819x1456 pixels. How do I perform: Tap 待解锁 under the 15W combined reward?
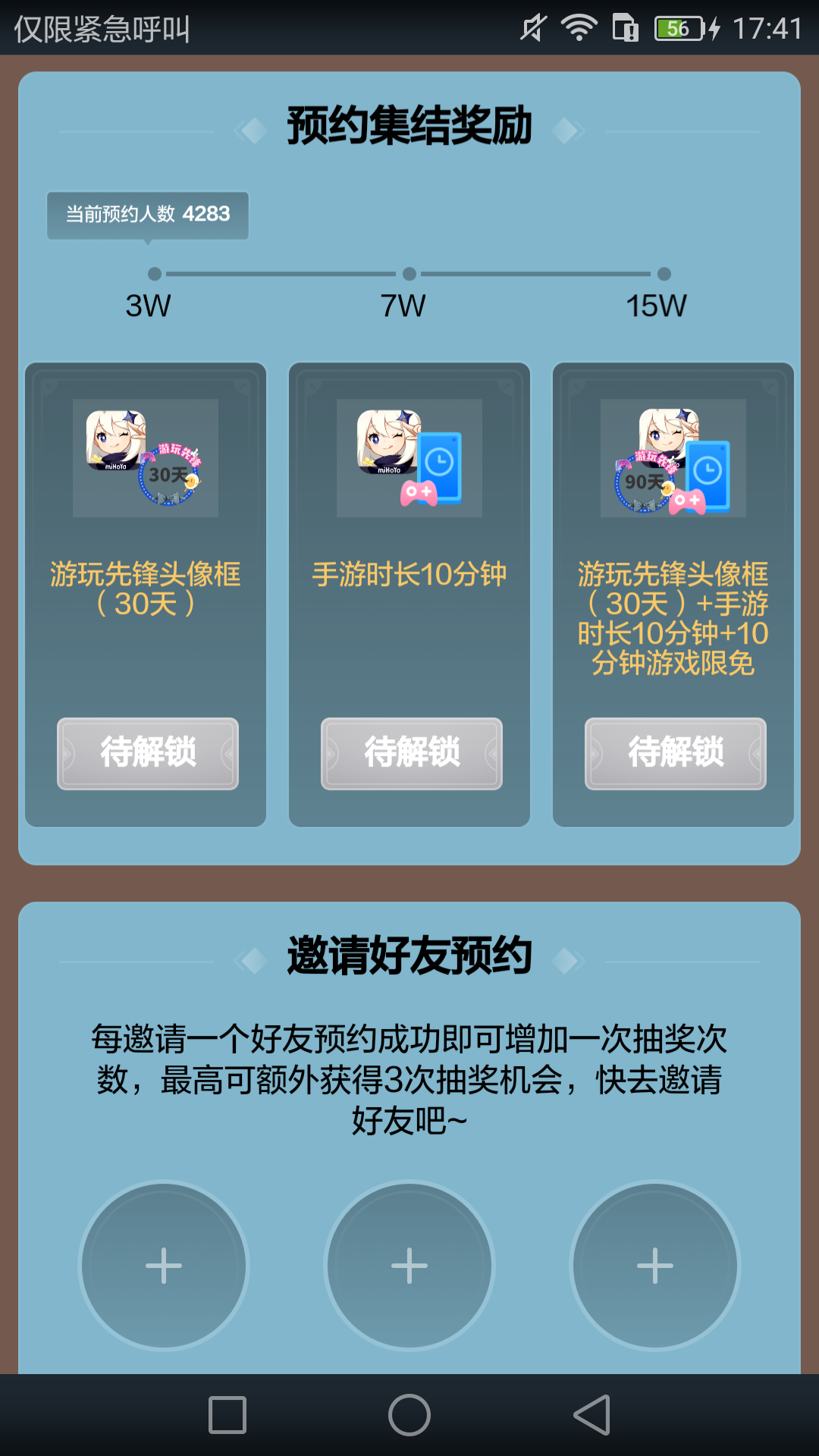coord(676,753)
